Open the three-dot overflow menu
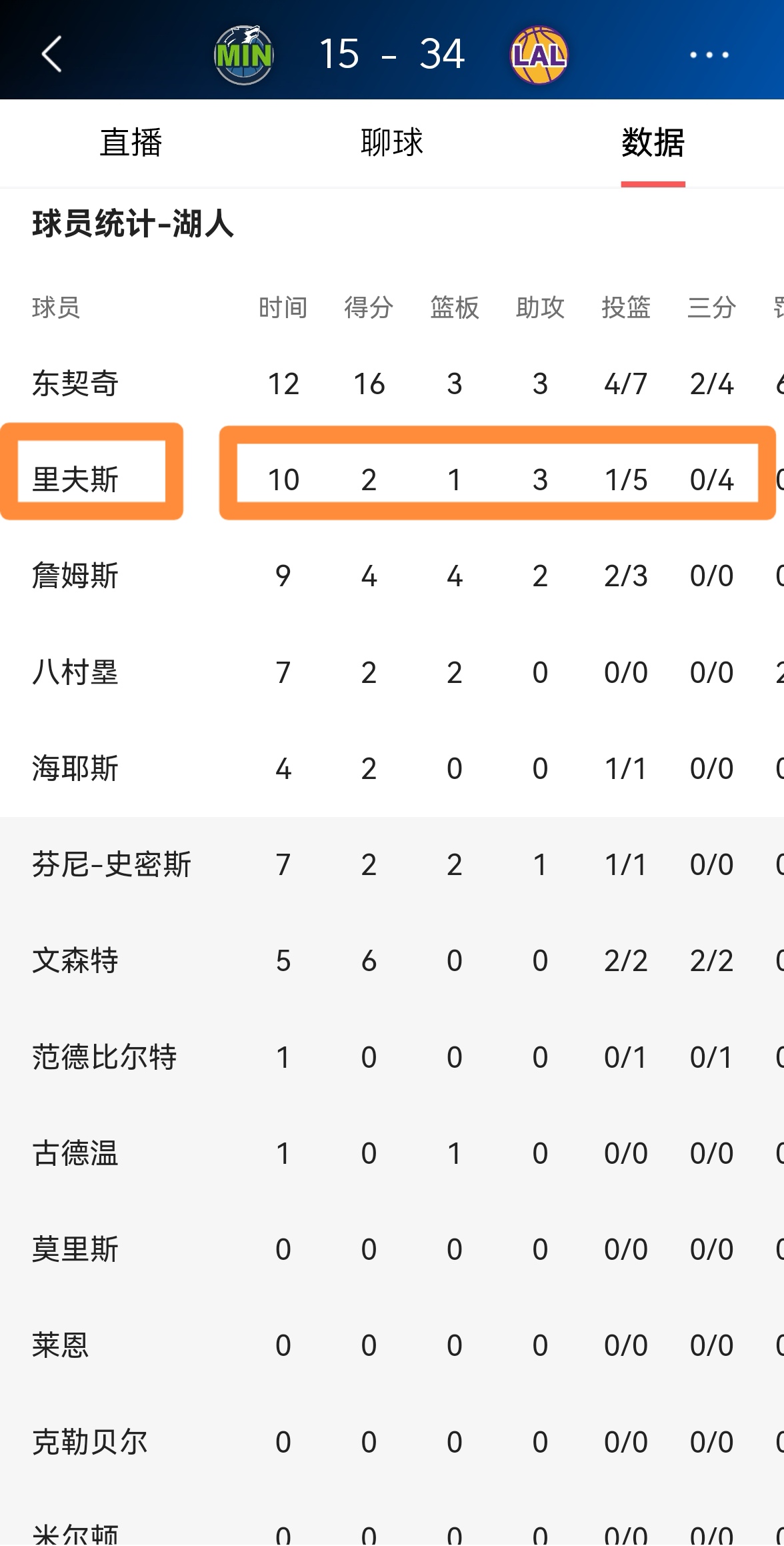 [709, 55]
